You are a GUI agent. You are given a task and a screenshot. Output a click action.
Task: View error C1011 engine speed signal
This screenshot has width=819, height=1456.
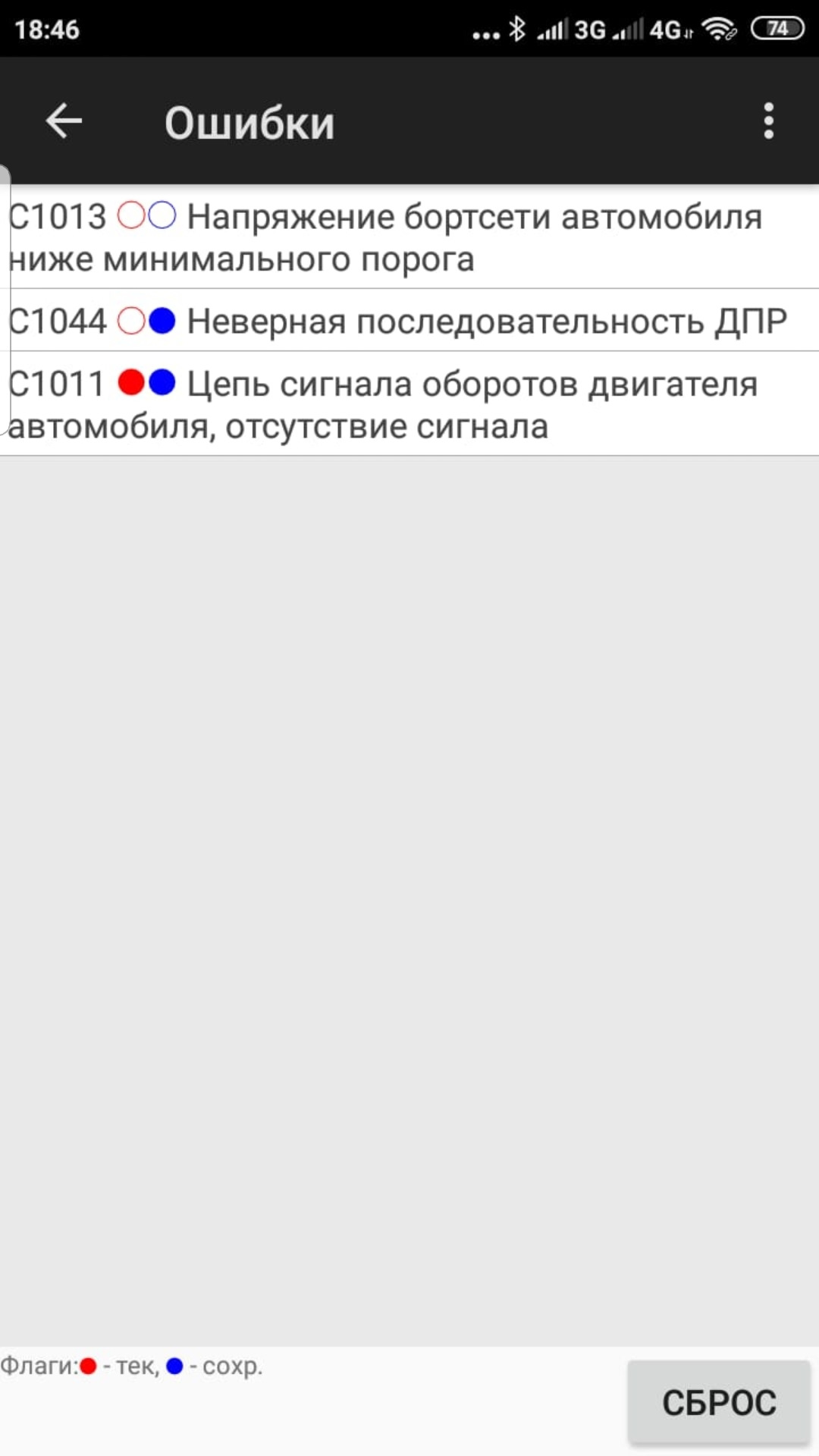tap(409, 405)
